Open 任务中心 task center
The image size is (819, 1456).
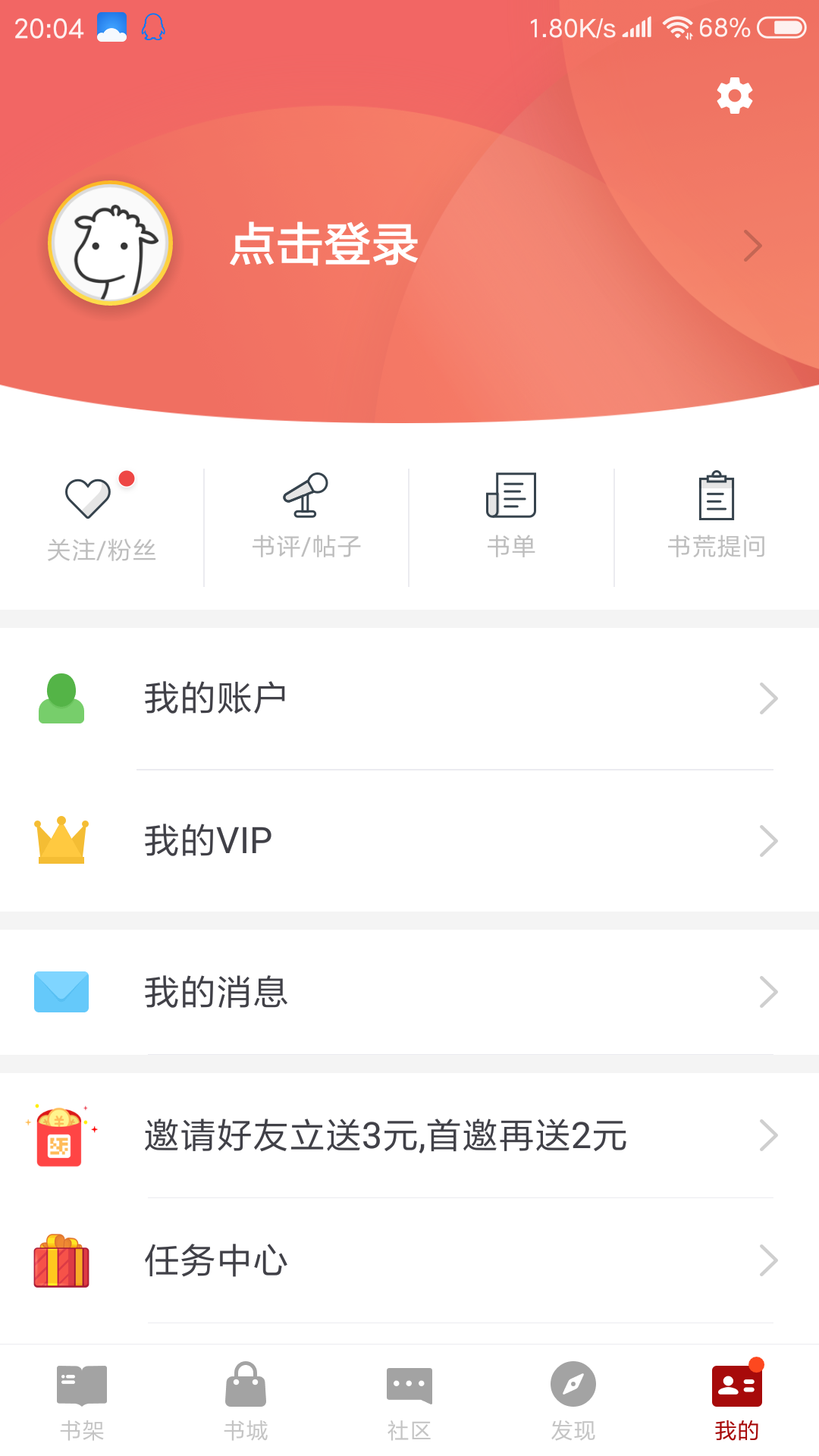point(409,1260)
